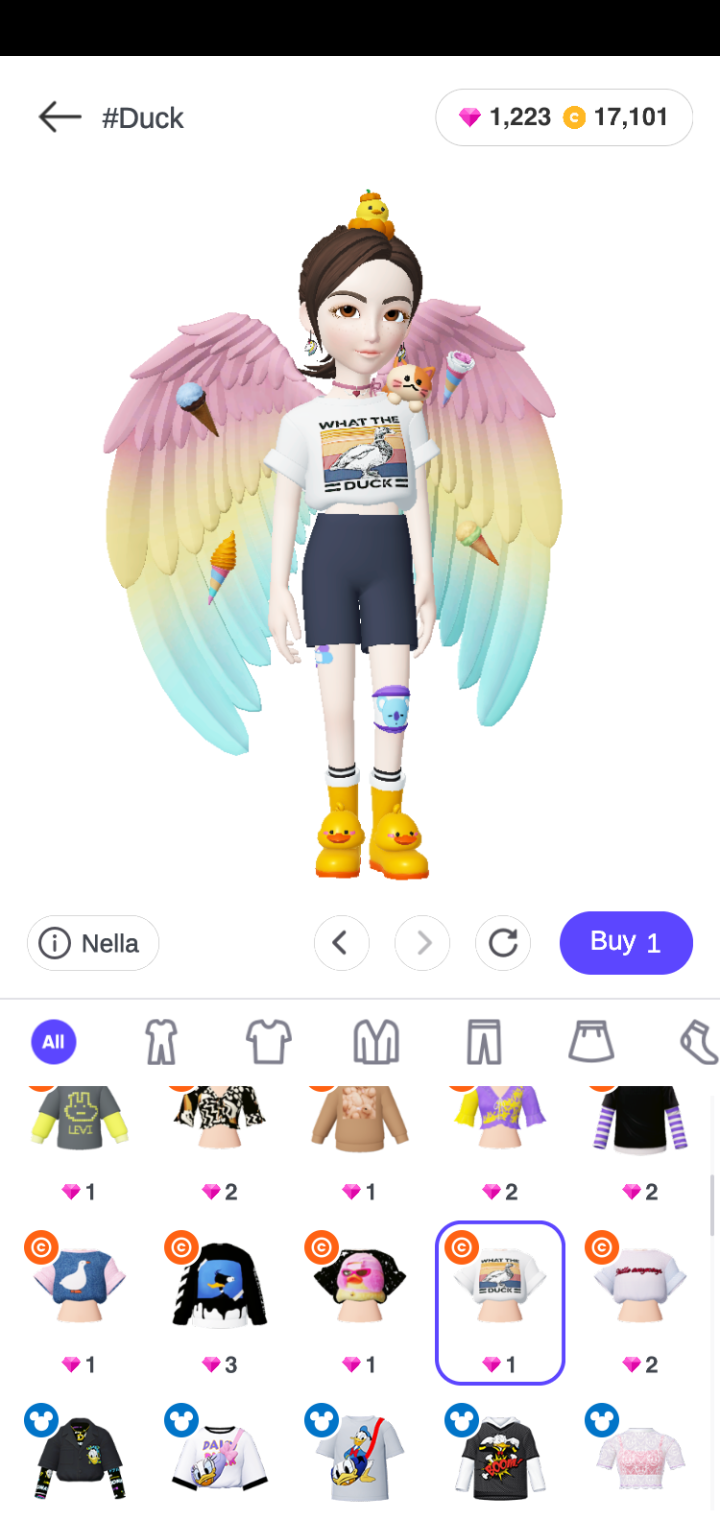Select the Donald Duck gray T-shirt

[x=359, y=1455]
